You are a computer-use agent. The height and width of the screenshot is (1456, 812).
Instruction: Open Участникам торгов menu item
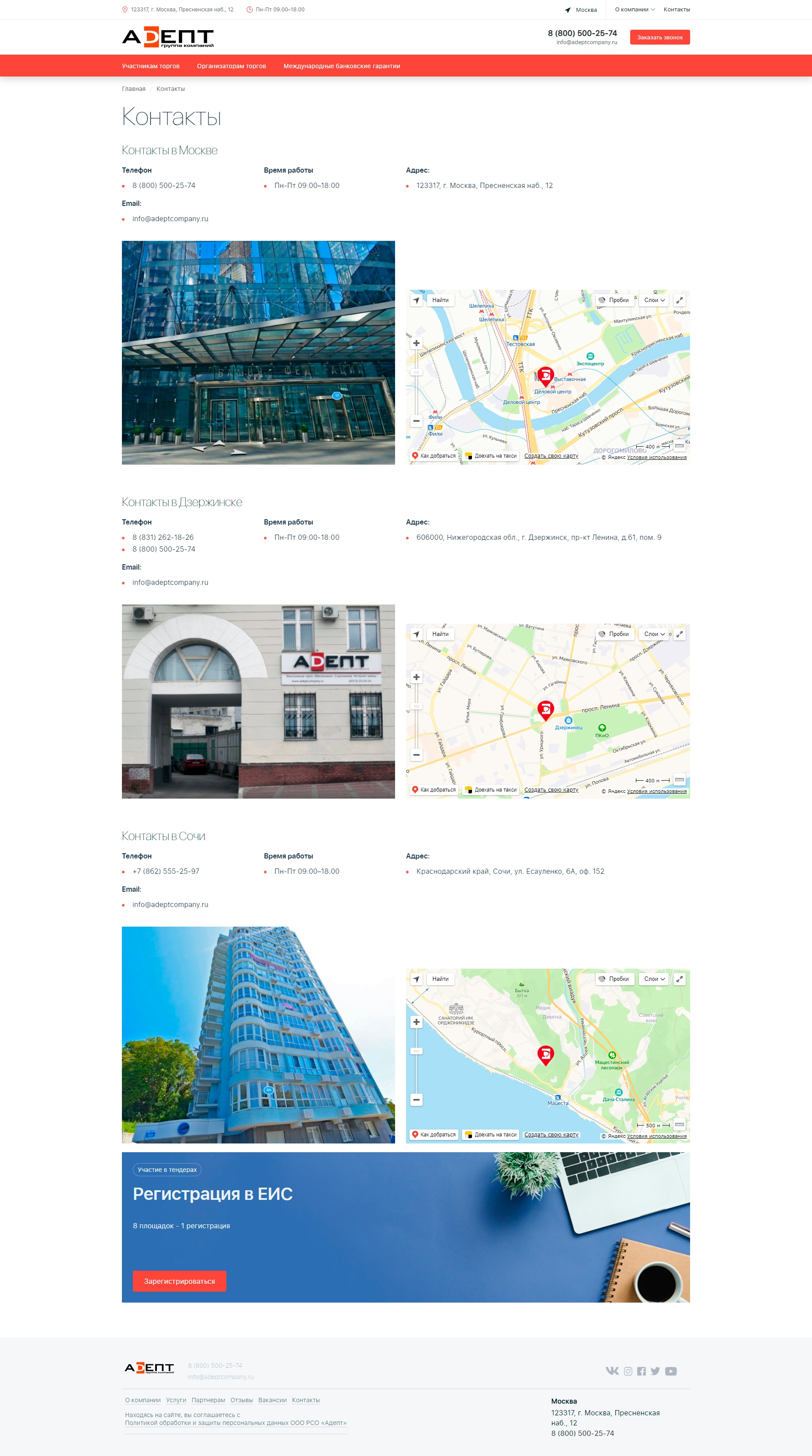tap(150, 66)
